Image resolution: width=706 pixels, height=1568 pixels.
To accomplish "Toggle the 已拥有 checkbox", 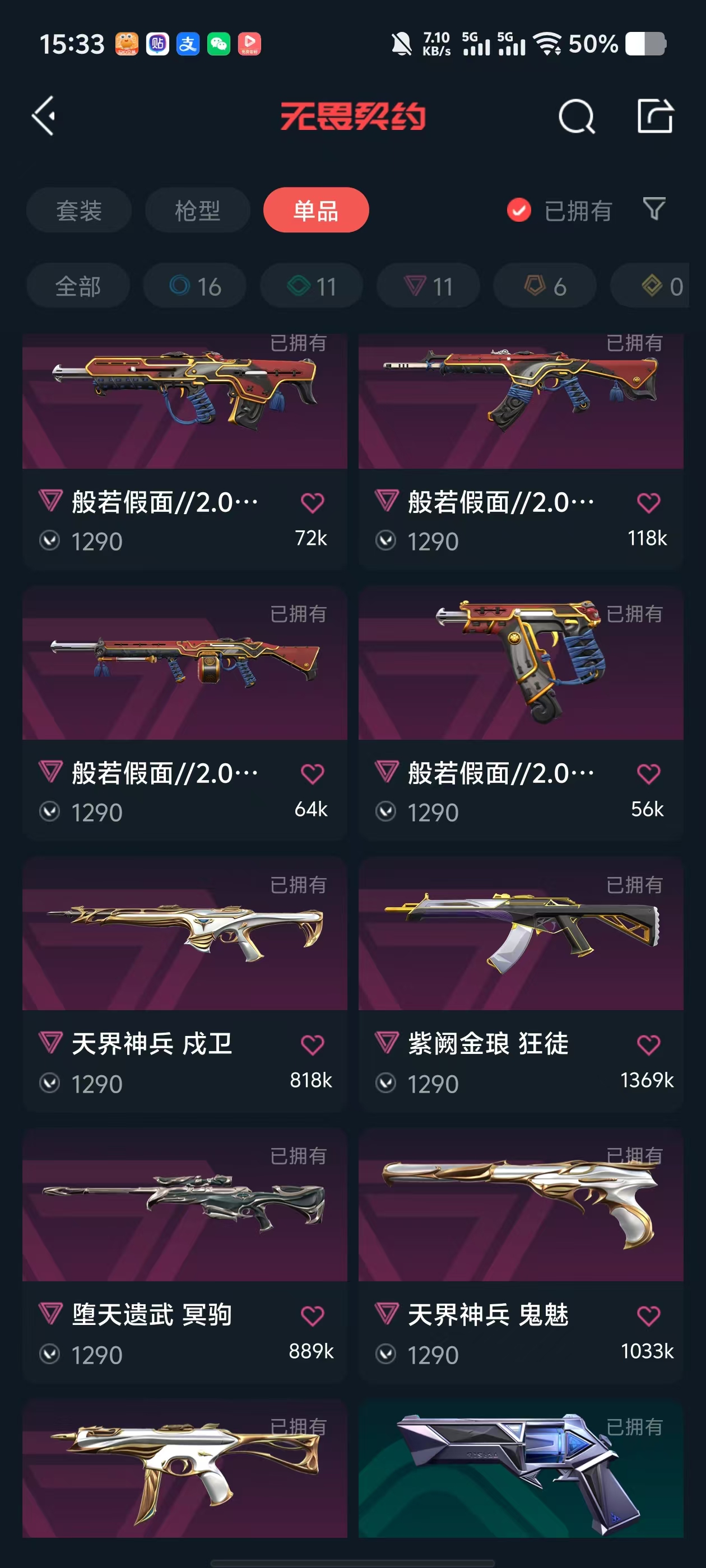I will pyautogui.click(x=519, y=211).
